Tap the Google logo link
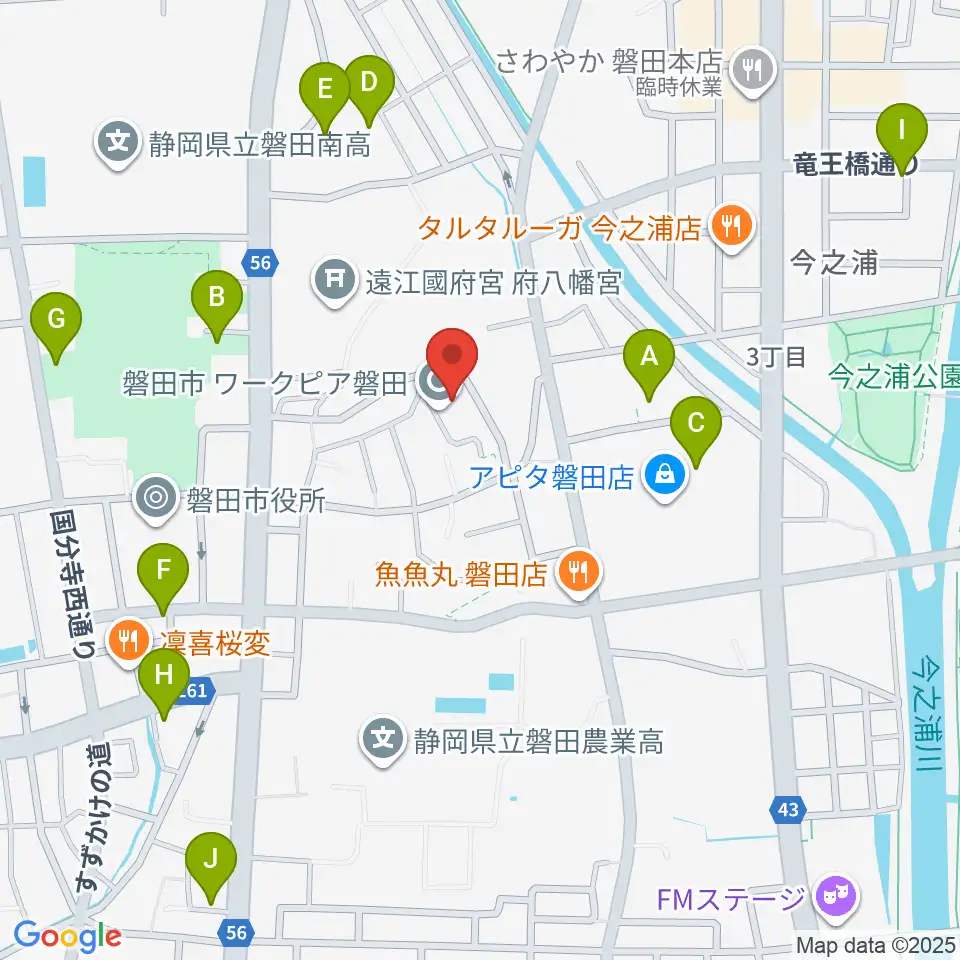Screen dimensions: 960x960 (x=67, y=936)
